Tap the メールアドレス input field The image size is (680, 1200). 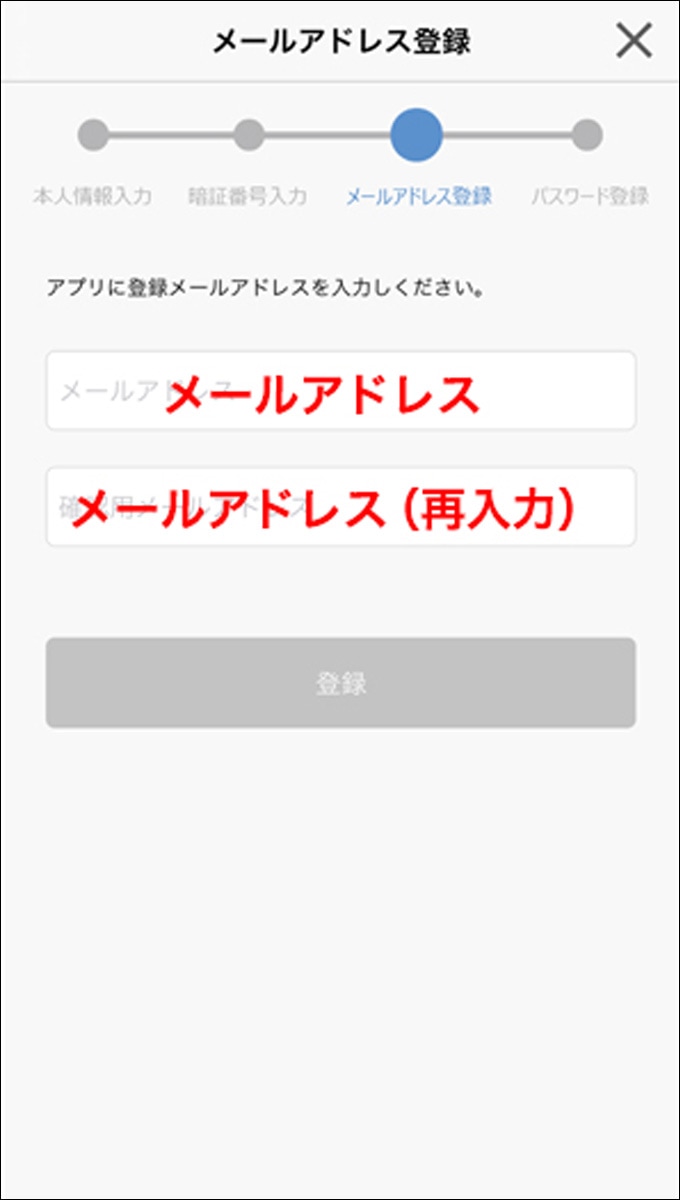(x=340, y=391)
